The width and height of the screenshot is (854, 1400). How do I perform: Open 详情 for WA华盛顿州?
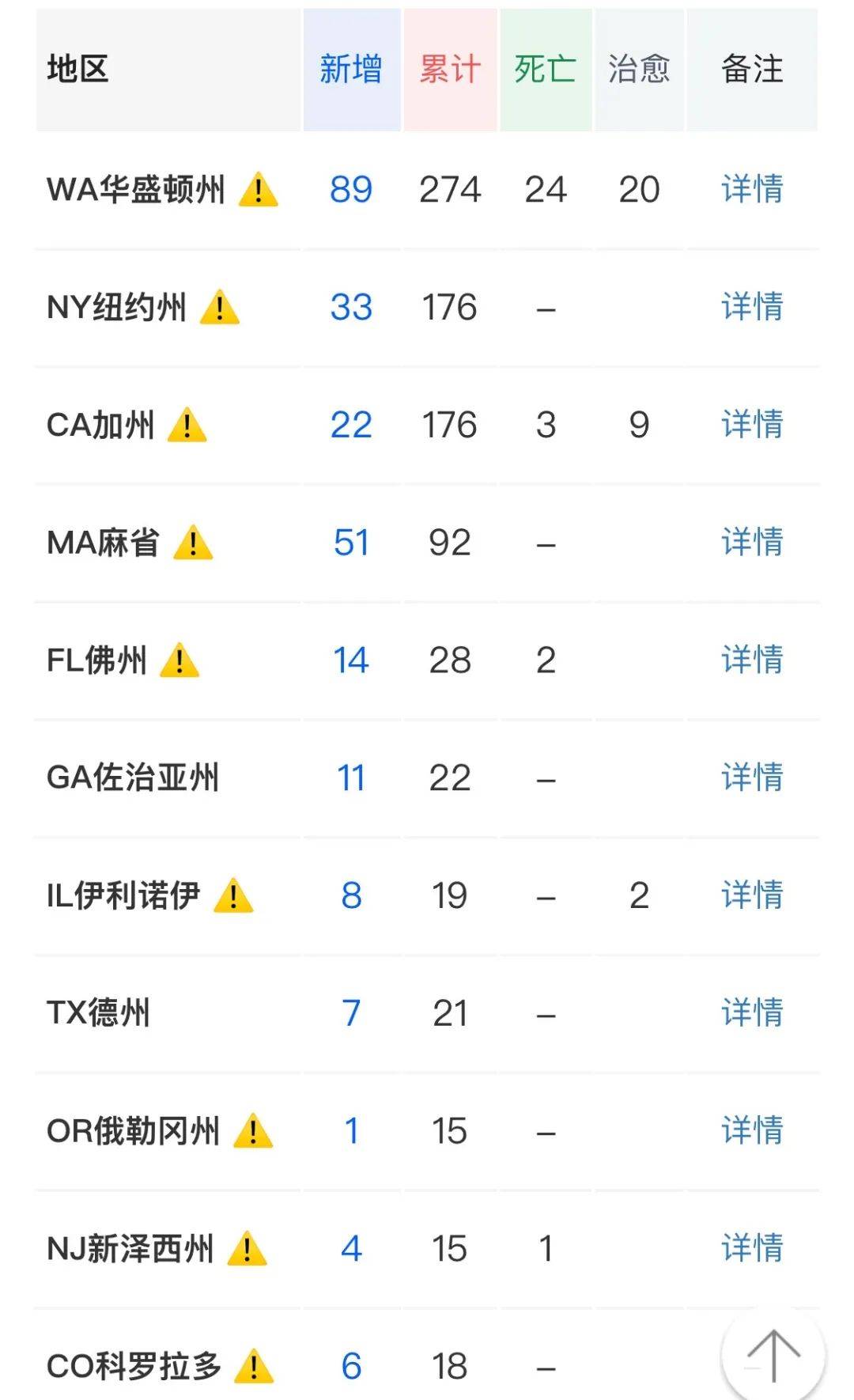pos(752,189)
